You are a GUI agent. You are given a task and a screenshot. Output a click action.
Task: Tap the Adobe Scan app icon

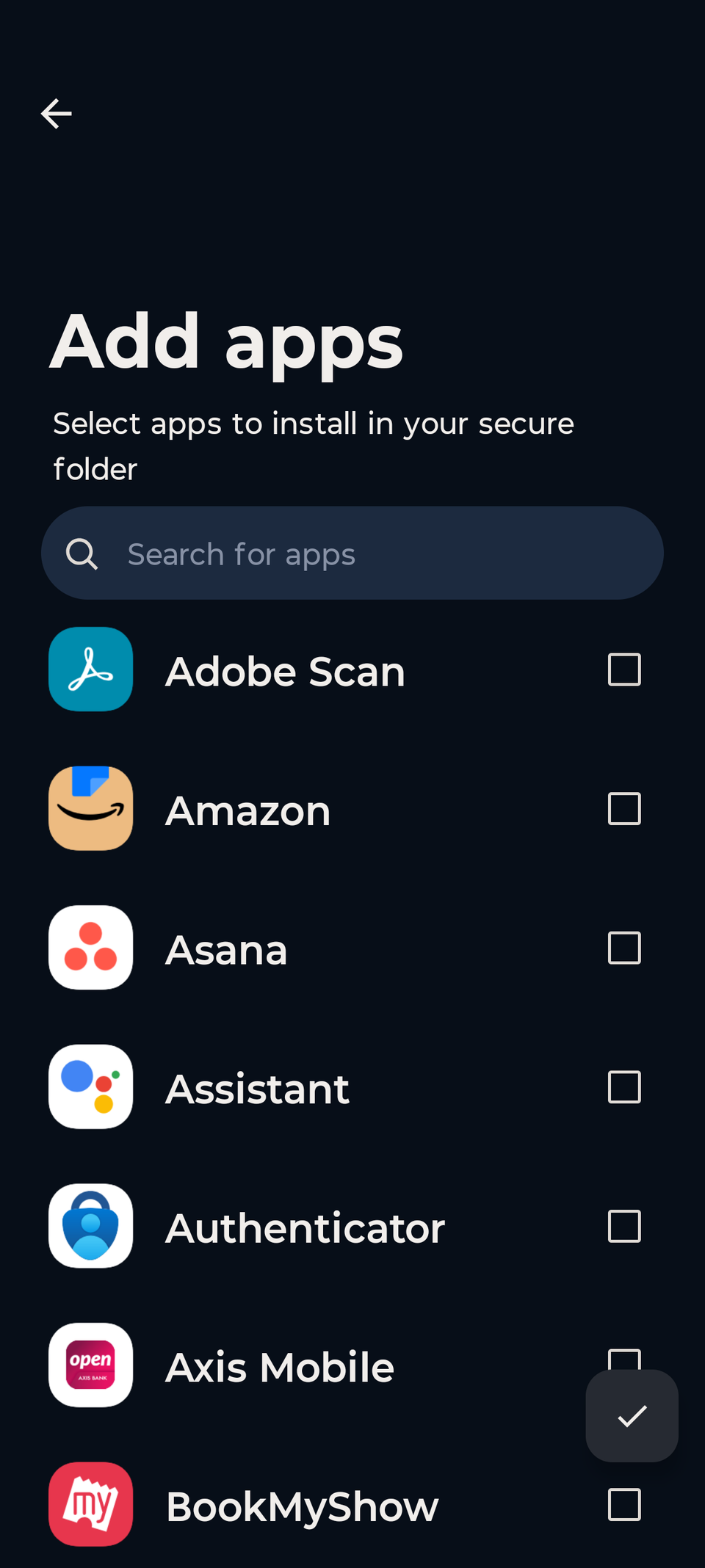click(x=90, y=669)
